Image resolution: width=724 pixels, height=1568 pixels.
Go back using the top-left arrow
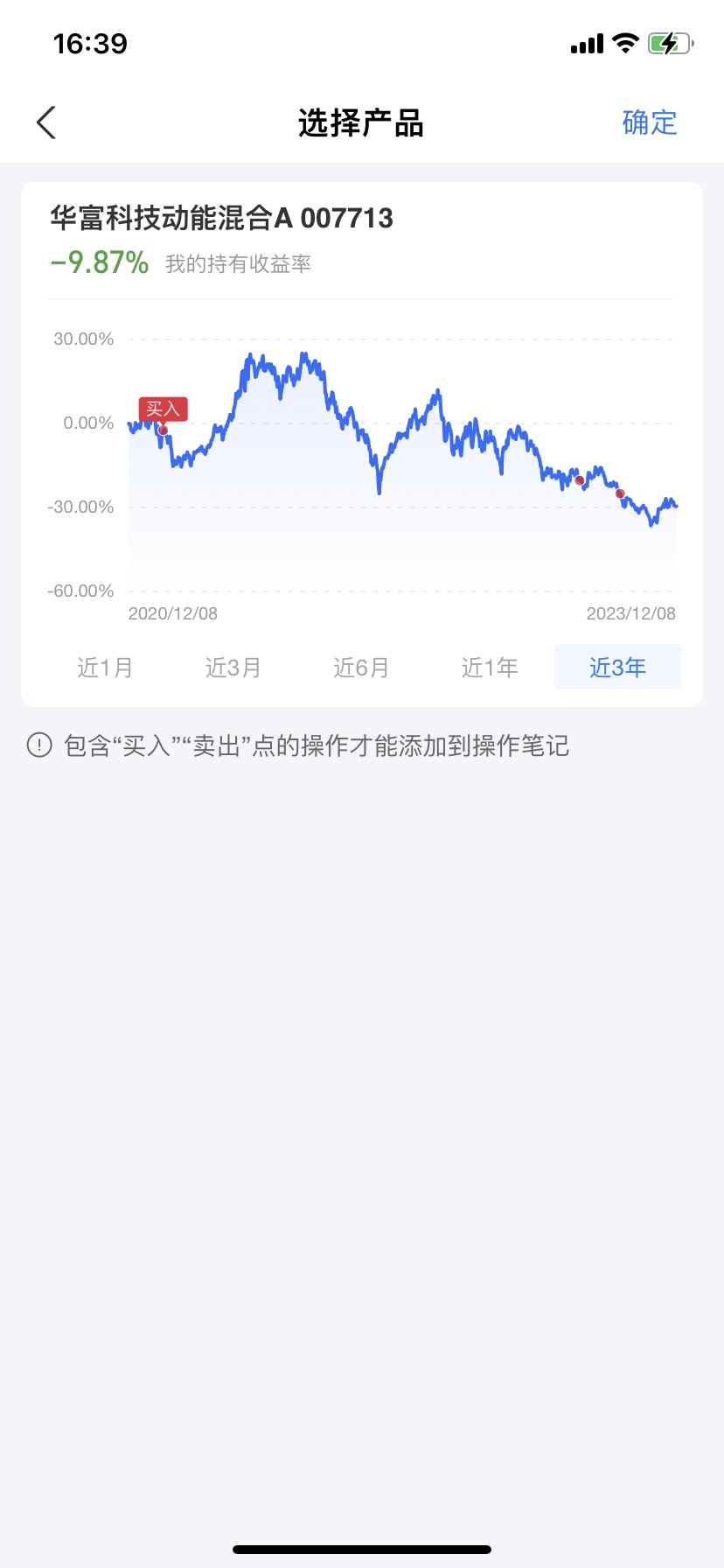46,122
